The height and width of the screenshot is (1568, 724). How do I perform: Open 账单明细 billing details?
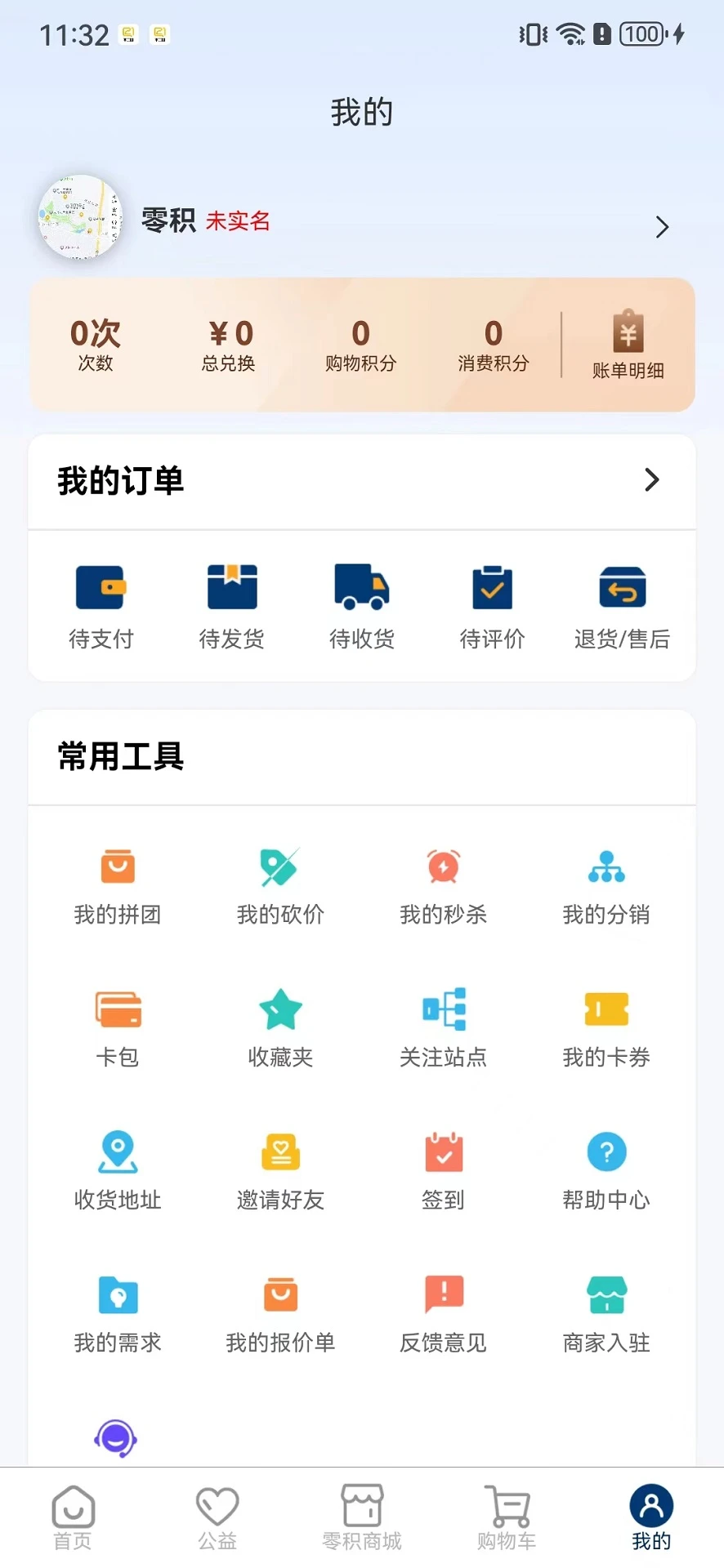(x=628, y=343)
